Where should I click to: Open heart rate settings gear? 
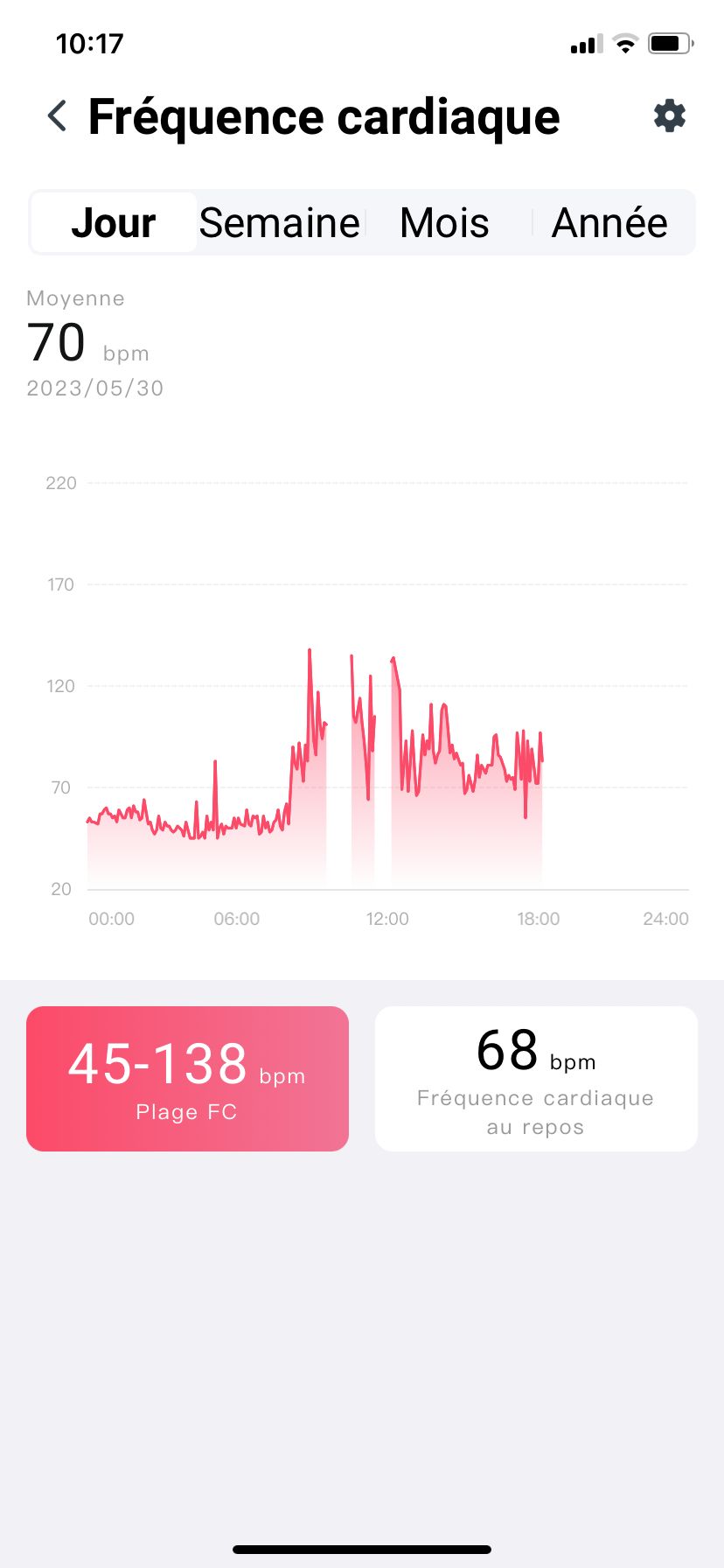click(x=669, y=116)
